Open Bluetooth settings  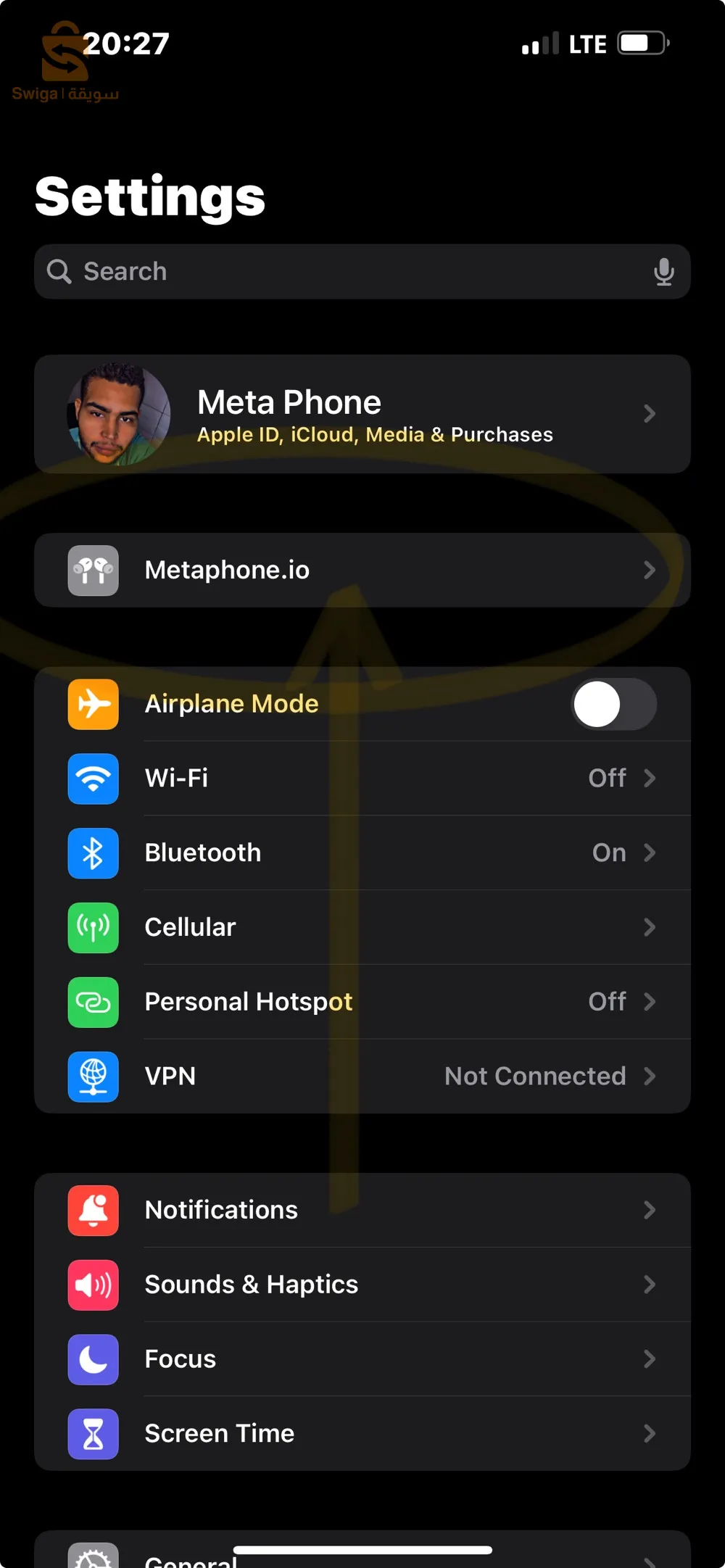(362, 853)
